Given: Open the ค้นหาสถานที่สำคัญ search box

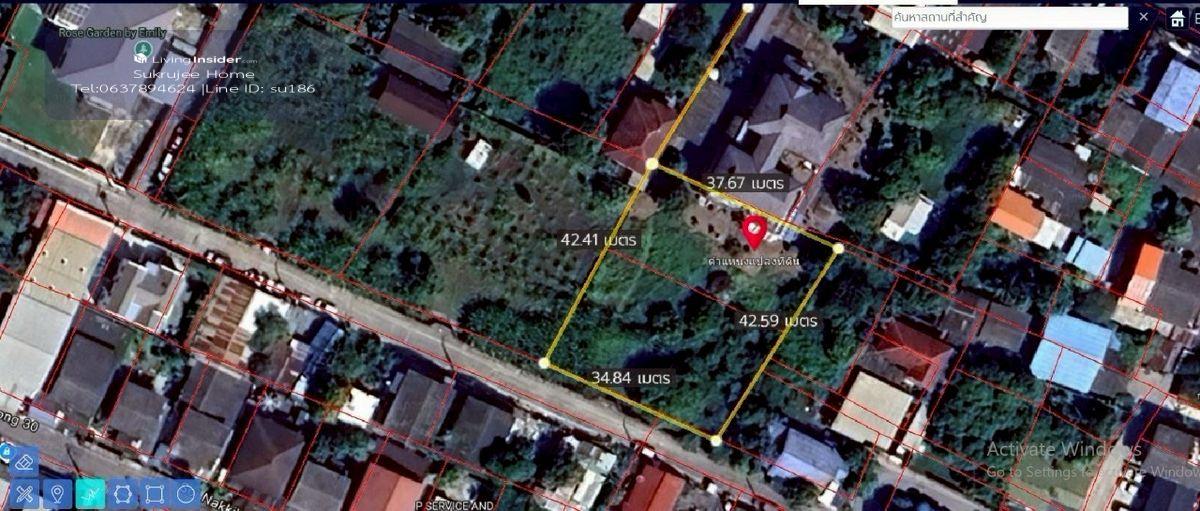Looking at the screenshot, I should [x=995, y=17].
